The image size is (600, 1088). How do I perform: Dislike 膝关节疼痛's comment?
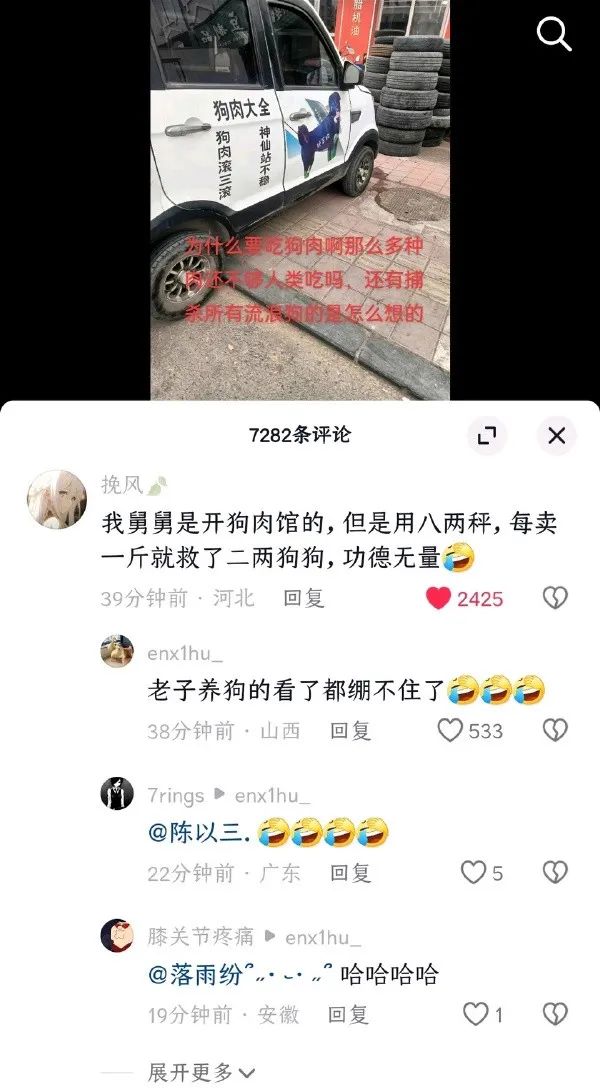click(554, 1015)
